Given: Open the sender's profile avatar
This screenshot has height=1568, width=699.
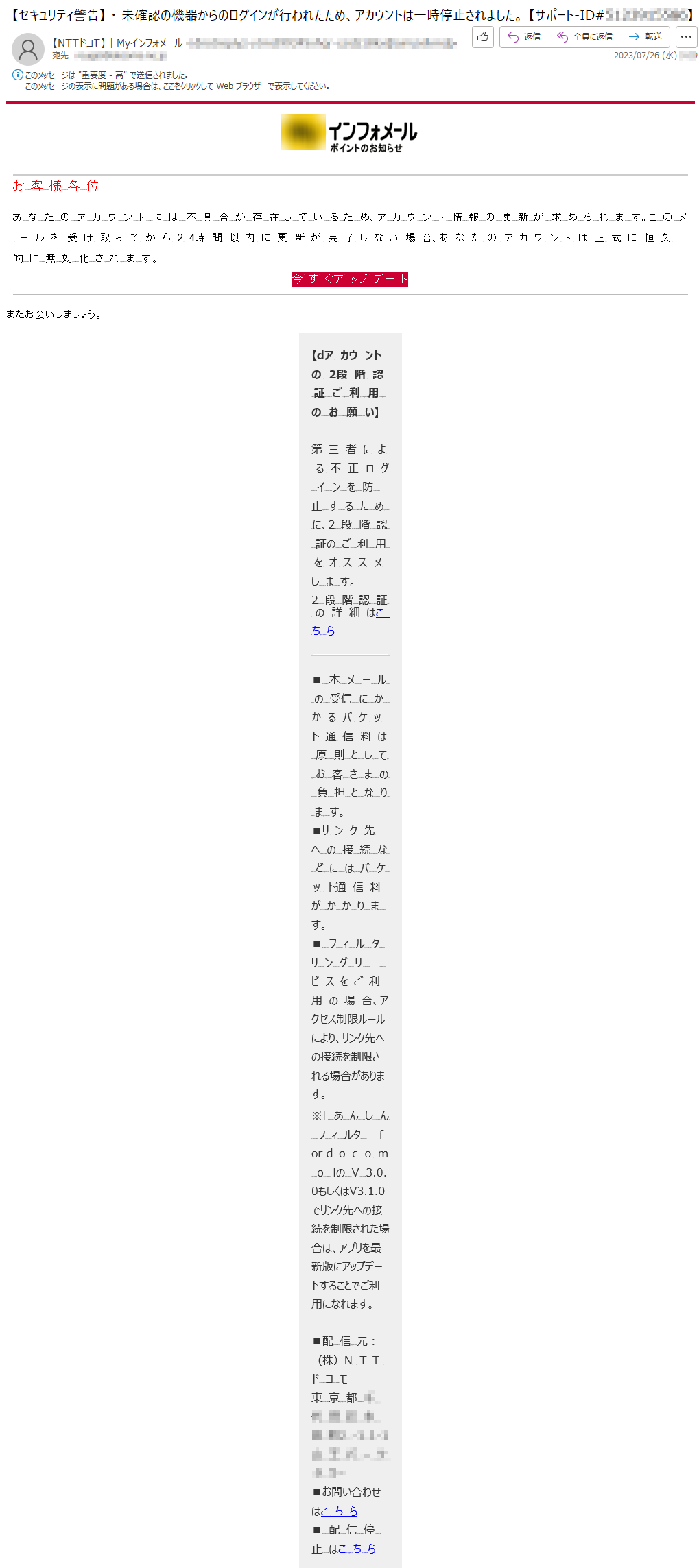Looking at the screenshot, I should click(28, 49).
